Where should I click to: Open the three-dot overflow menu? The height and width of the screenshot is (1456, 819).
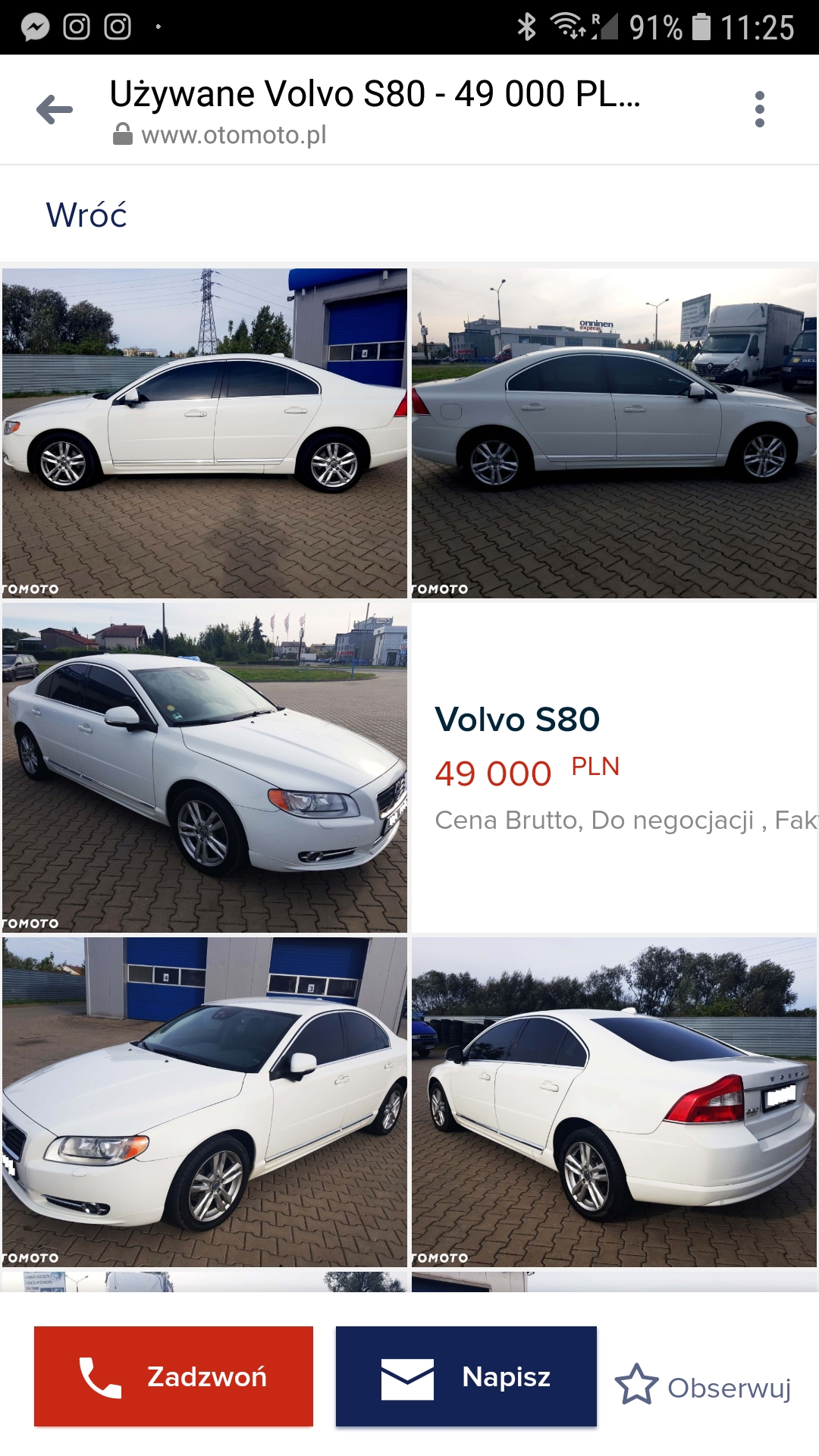(759, 110)
